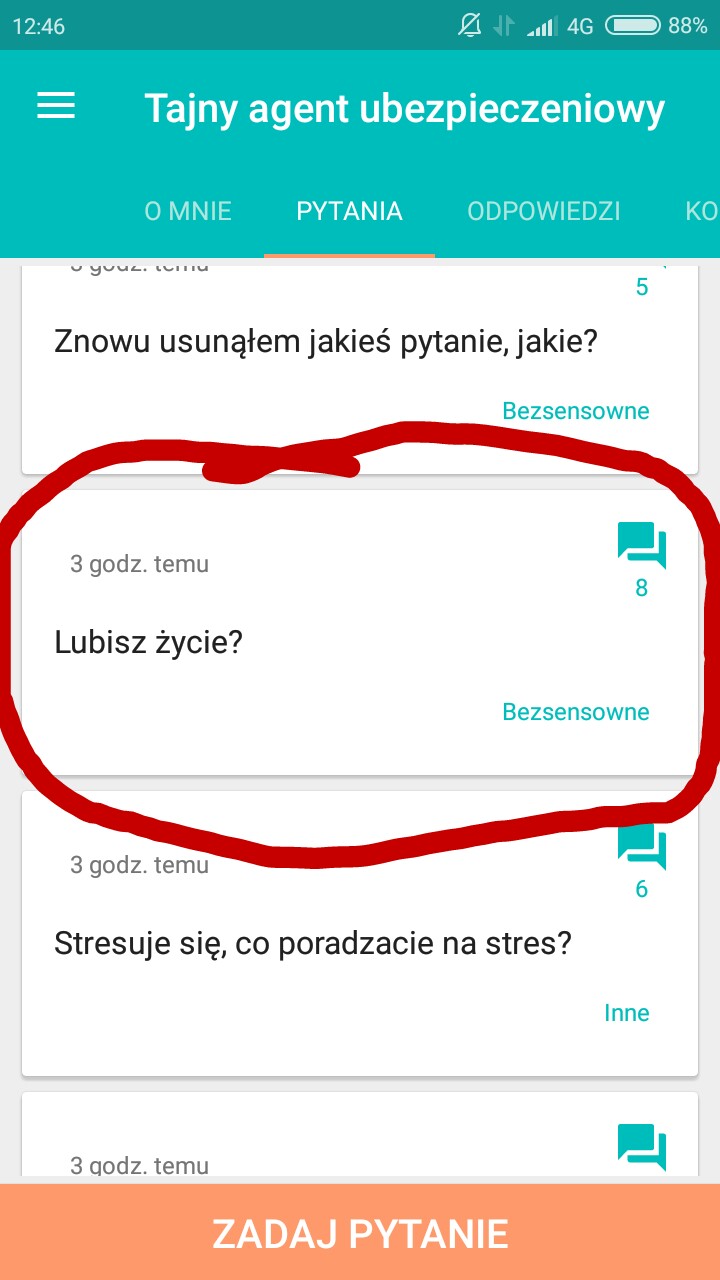Image resolution: width=720 pixels, height=1280 pixels.
Task: Tap the ZADAJ PYTANIE button
Action: tap(360, 1233)
